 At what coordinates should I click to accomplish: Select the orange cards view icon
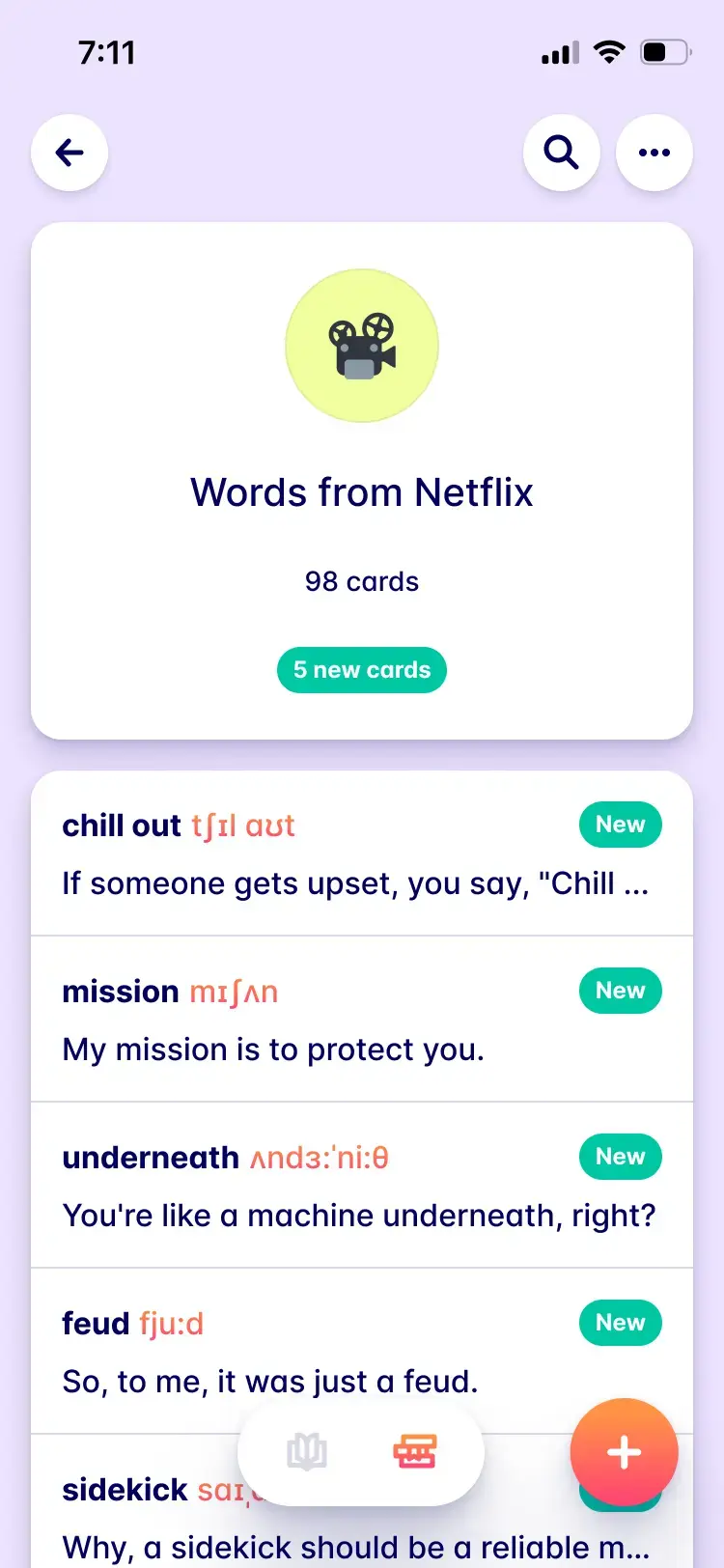[415, 1452]
